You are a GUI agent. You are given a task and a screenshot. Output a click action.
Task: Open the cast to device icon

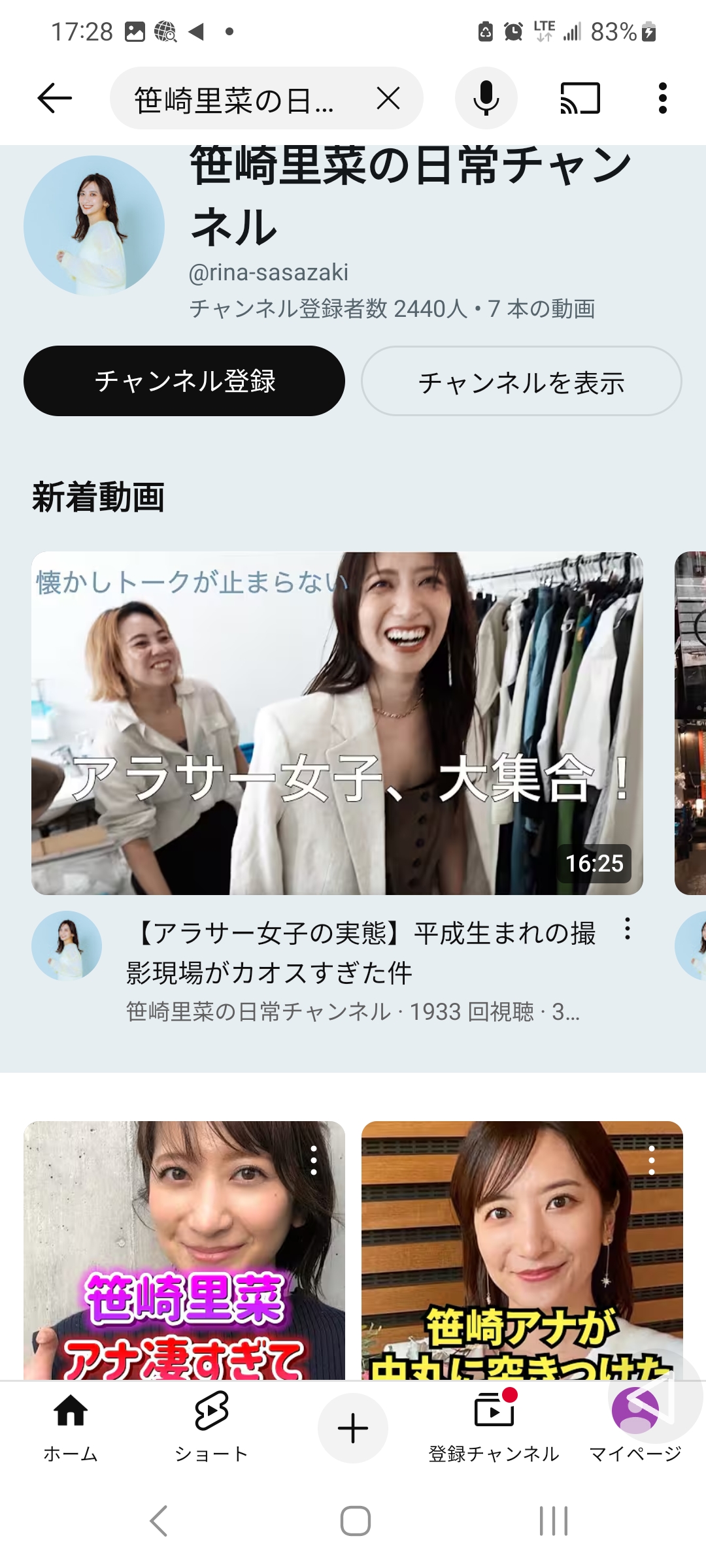click(x=580, y=99)
